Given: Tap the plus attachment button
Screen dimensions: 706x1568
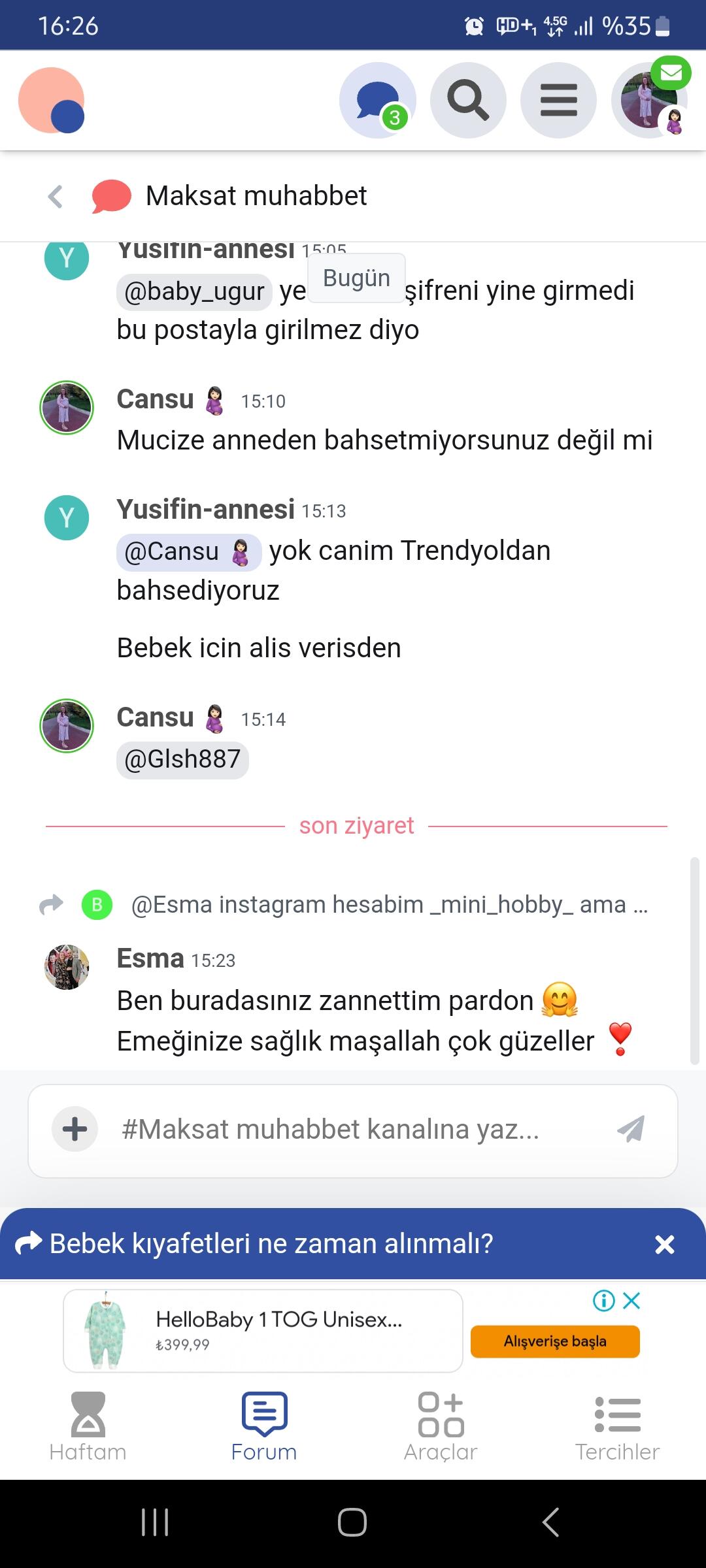Looking at the screenshot, I should tap(75, 1129).
